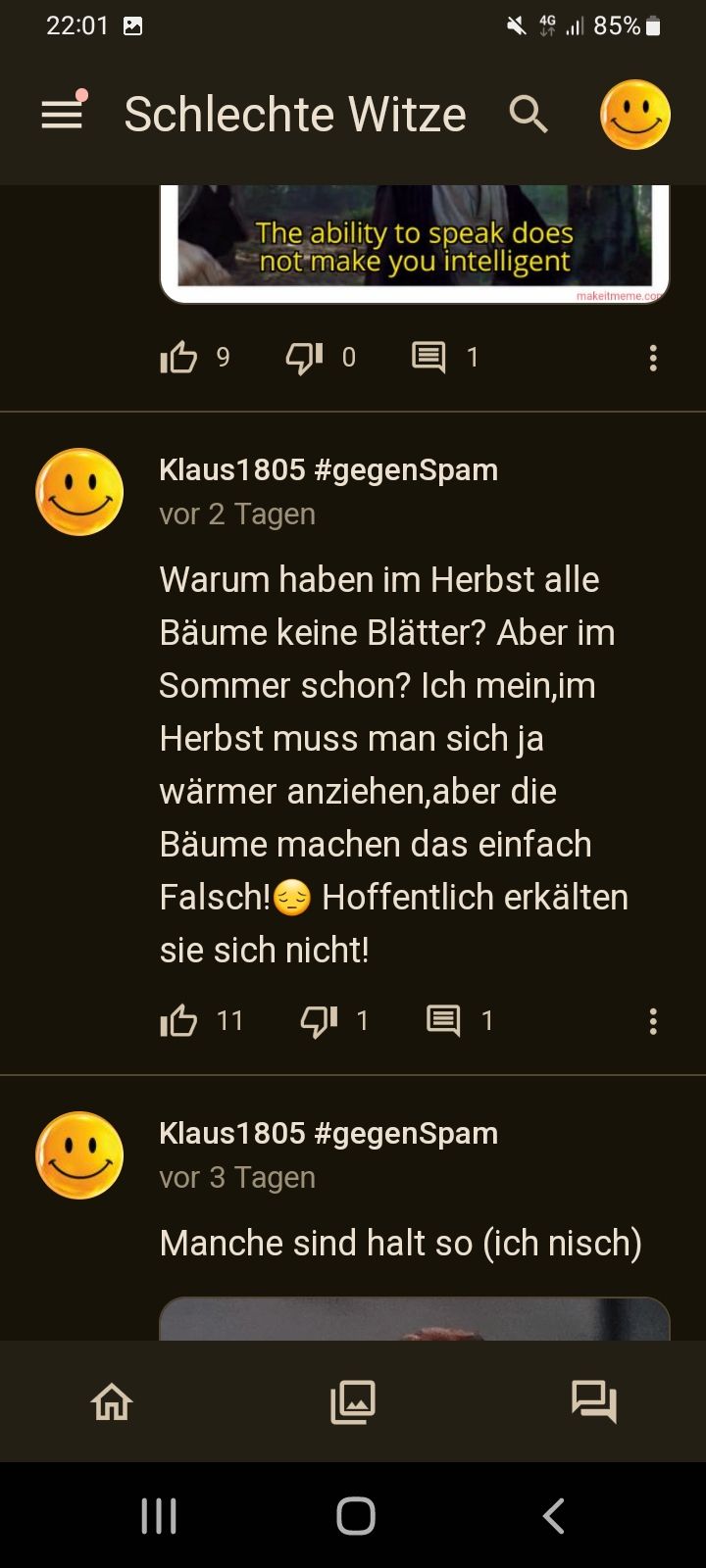Viewport: 706px width, 1568px height.
Task: Open Klaus1805's avatar on the Herbst joke
Action: pyautogui.click(x=79, y=492)
